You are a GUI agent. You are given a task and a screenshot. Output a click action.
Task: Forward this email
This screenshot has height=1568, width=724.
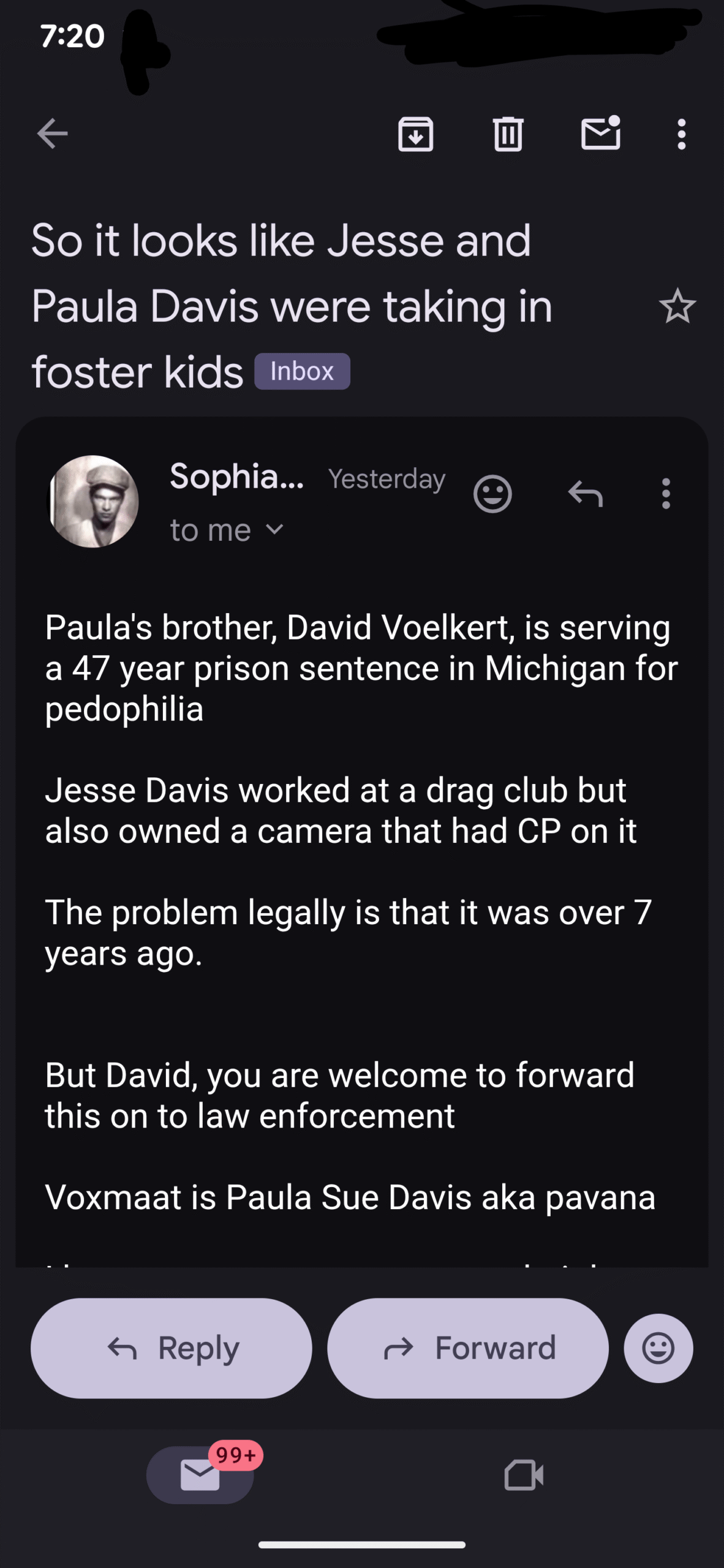[468, 1348]
